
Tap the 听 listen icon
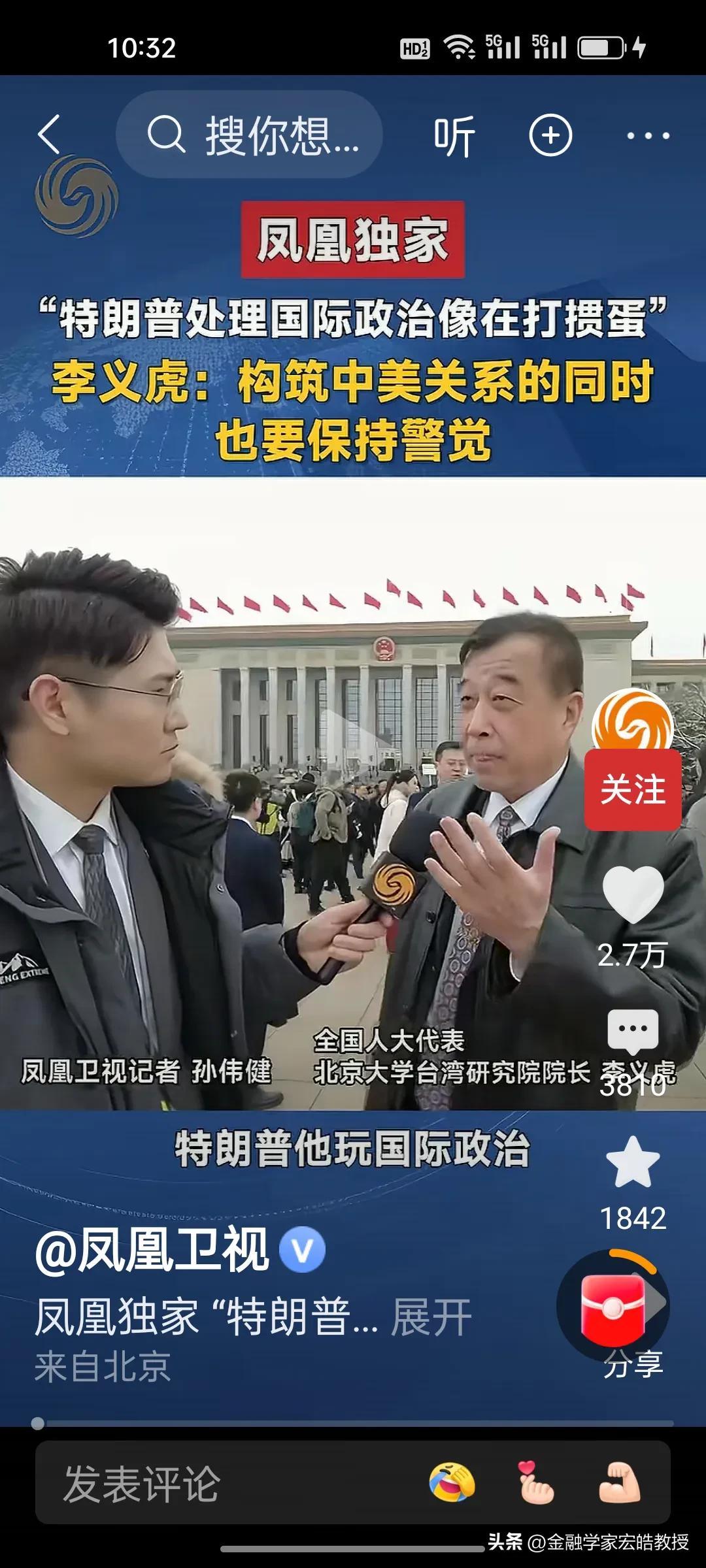(x=456, y=135)
